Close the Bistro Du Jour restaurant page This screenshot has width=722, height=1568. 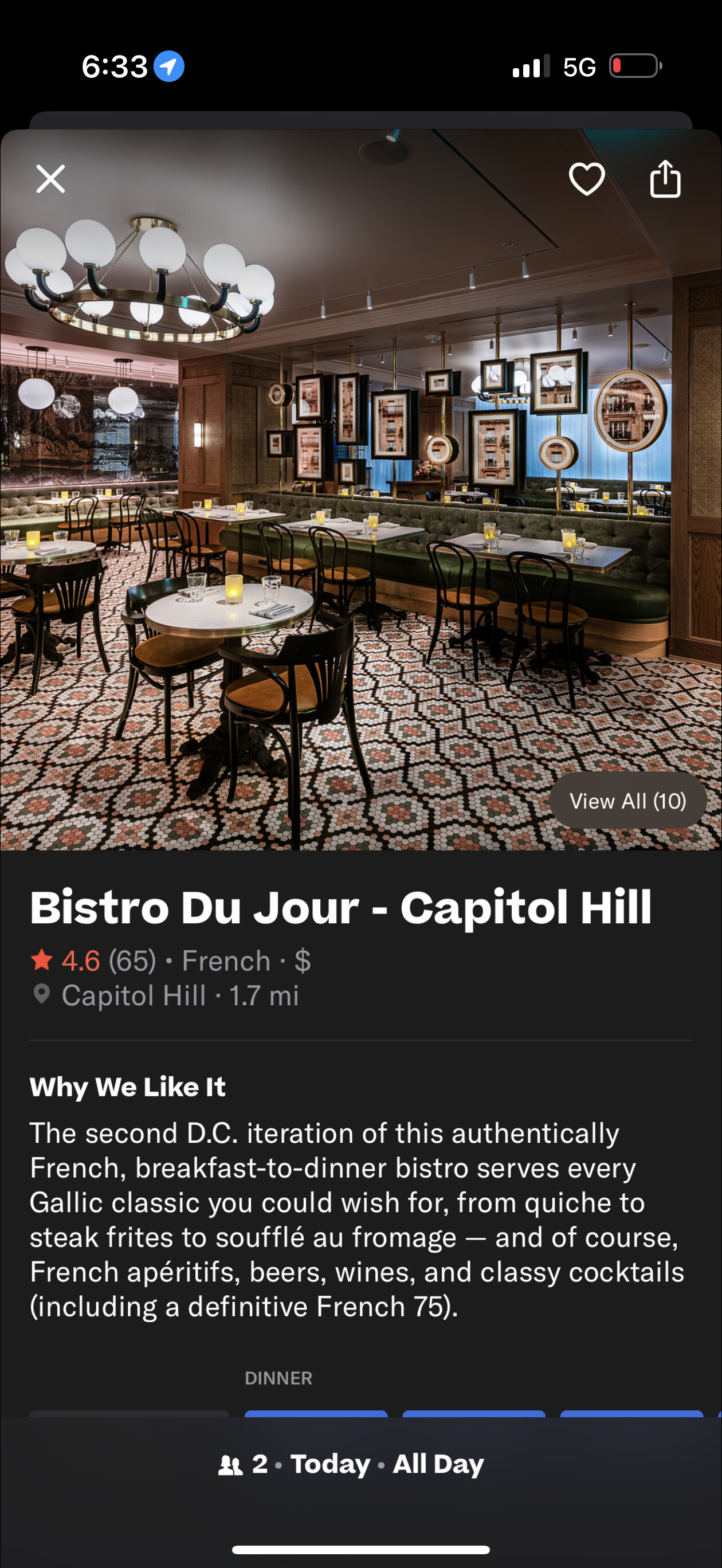[x=50, y=179]
